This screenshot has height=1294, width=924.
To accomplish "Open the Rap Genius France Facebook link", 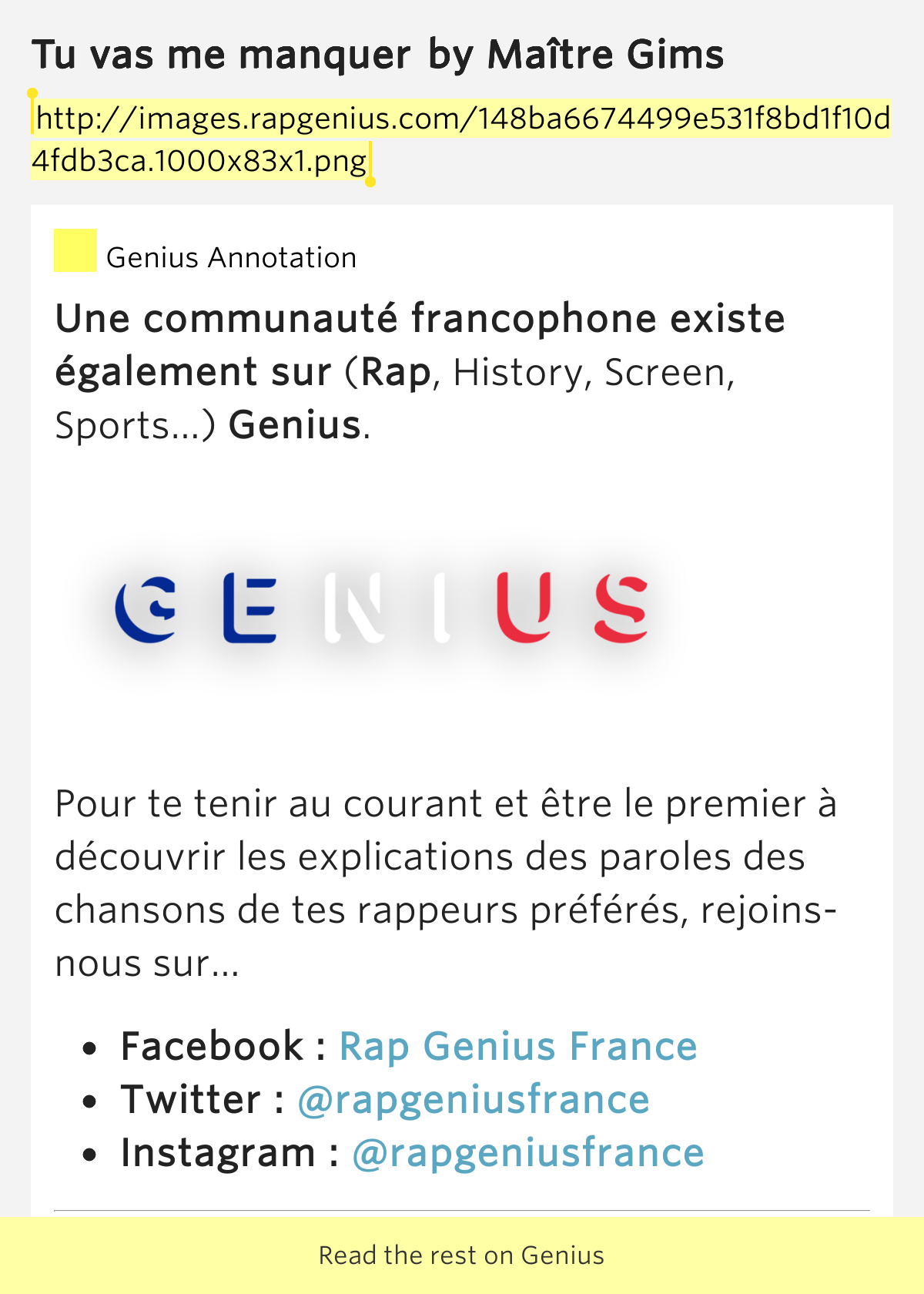I will click(517, 1046).
